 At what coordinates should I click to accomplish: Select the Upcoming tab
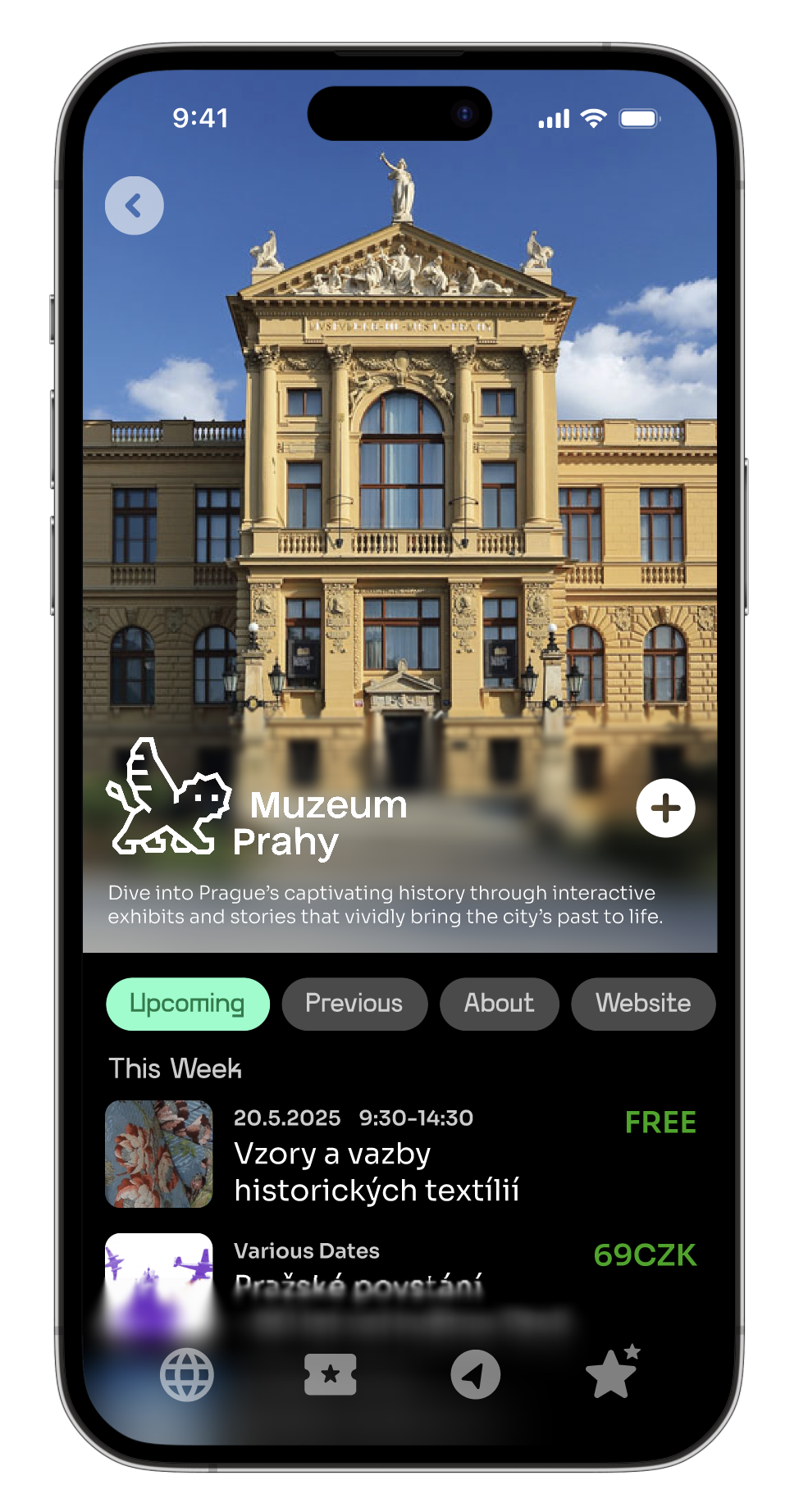(x=188, y=1004)
